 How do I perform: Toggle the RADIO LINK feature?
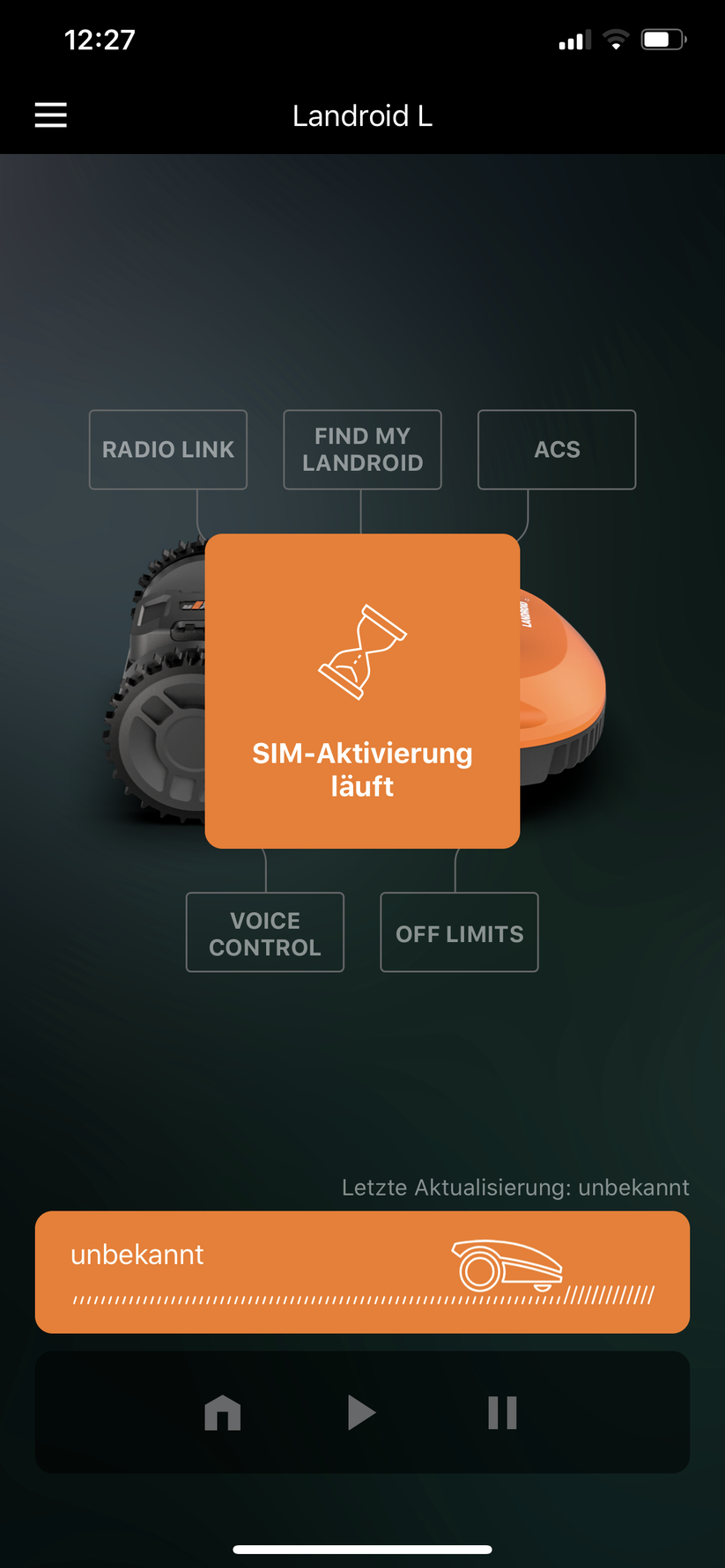pyautogui.click(x=167, y=449)
